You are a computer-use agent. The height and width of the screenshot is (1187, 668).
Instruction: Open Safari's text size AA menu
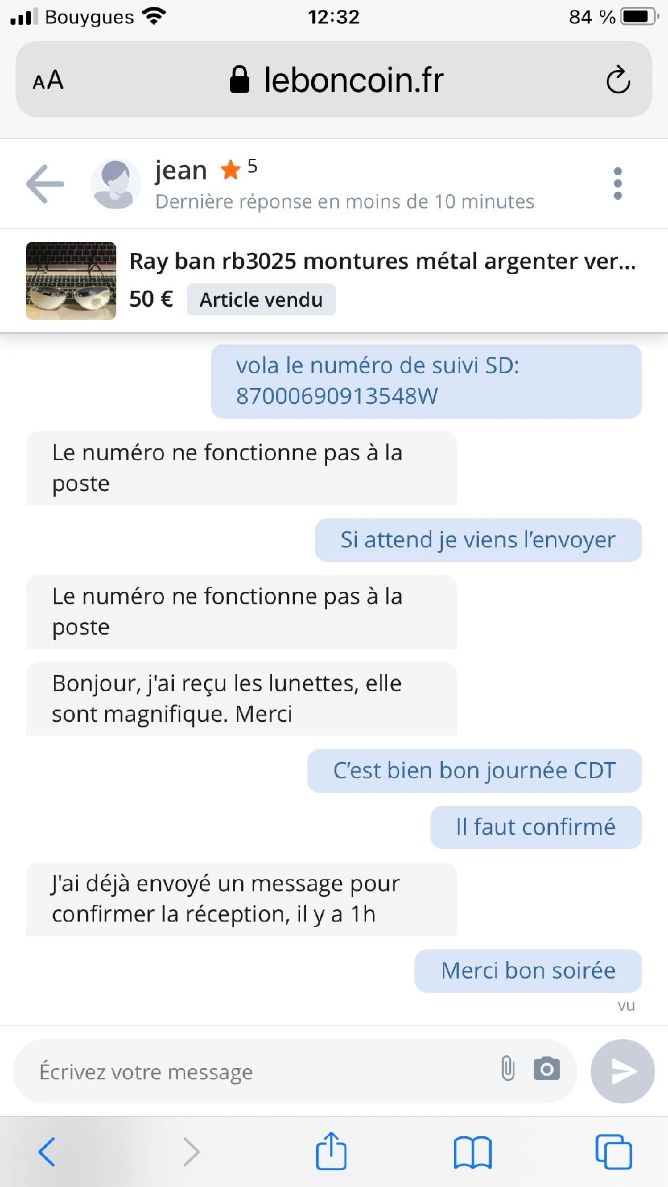coord(48,81)
